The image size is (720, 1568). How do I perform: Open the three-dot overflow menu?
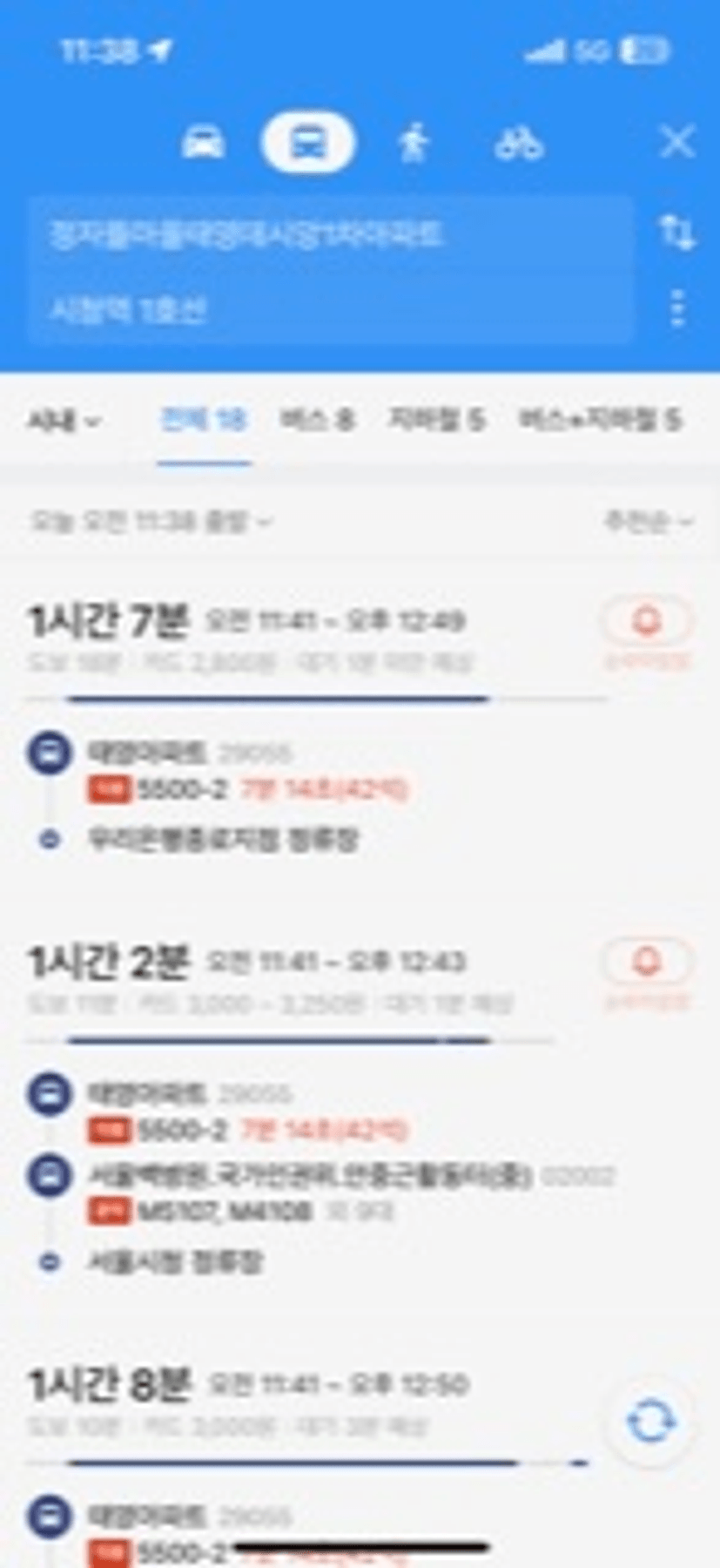coord(677,308)
